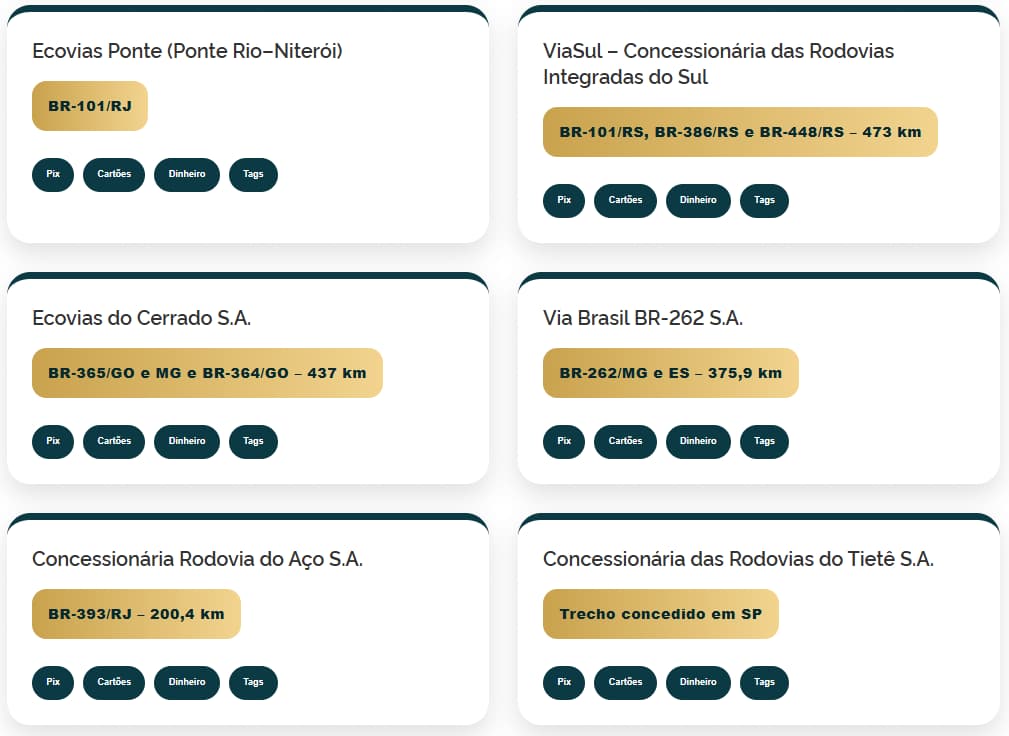
Task: Open the Ecovias Ponte (Ponte Rio–Niterói) card
Action: click(187, 51)
